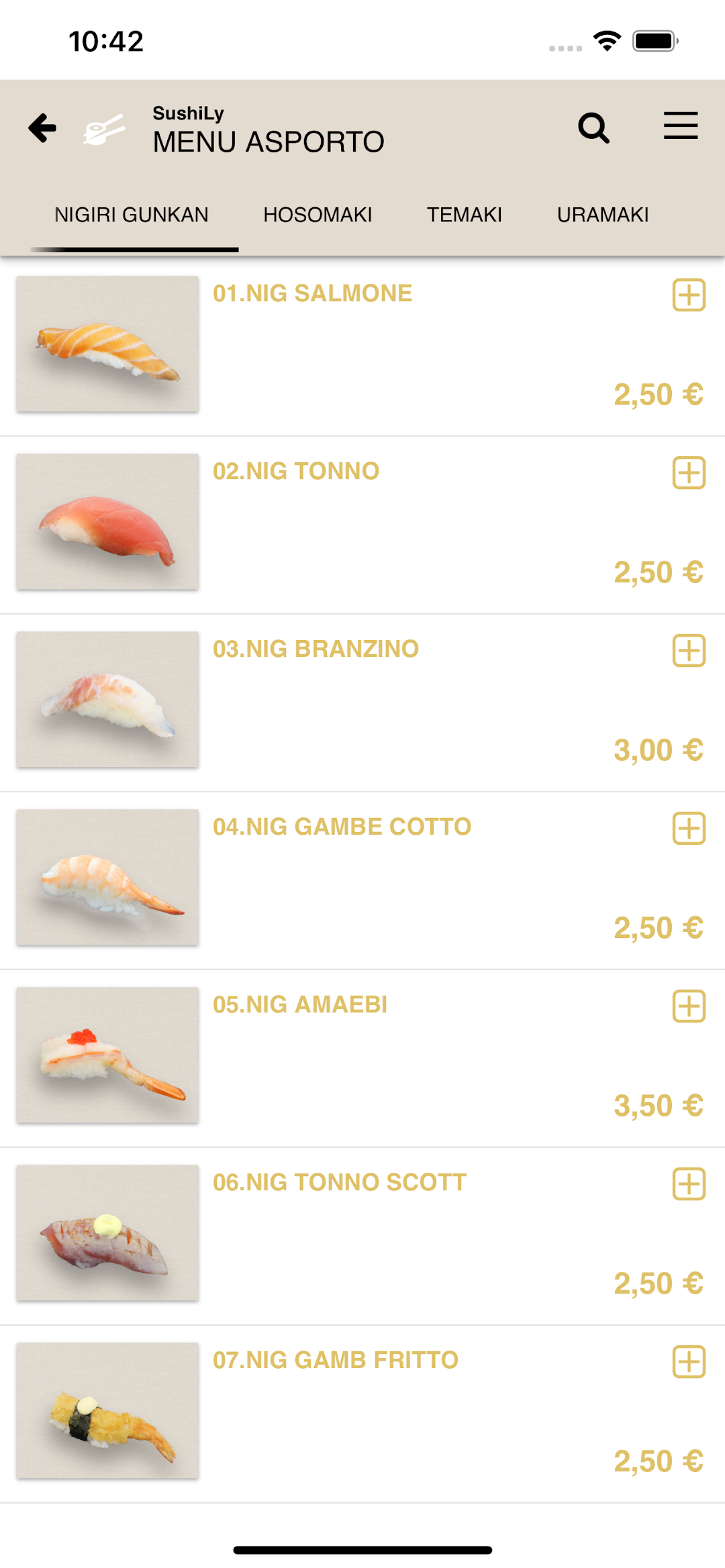The height and width of the screenshot is (1568, 725).
Task: Select the URAMAKI tab
Action: [x=603, y=215]
